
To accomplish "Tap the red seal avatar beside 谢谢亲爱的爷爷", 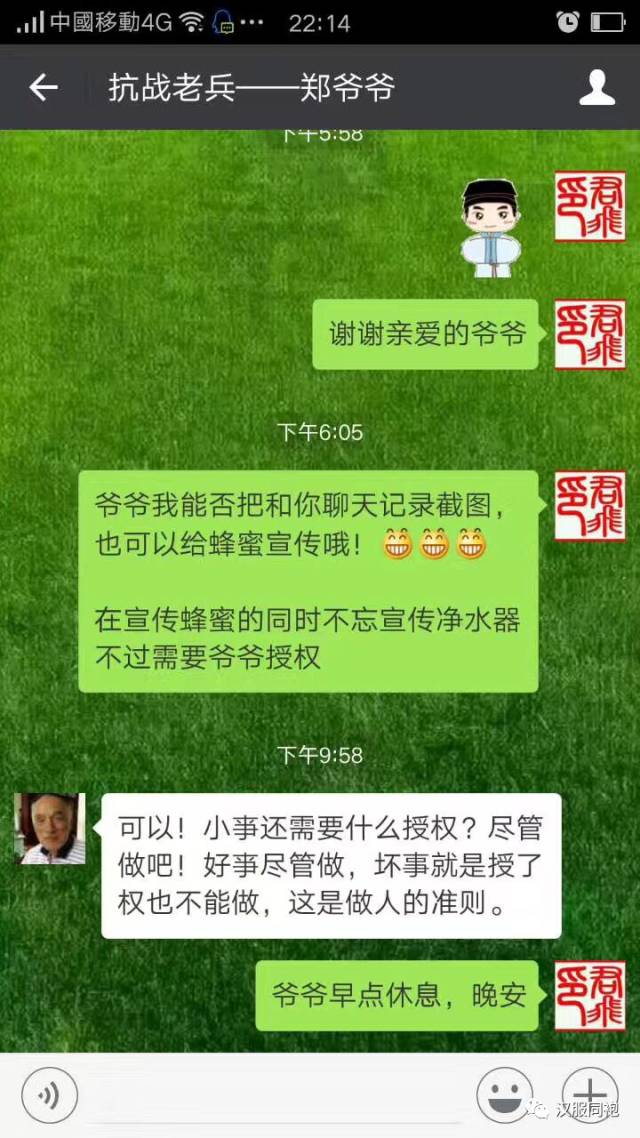I will (x=589, y=334).
